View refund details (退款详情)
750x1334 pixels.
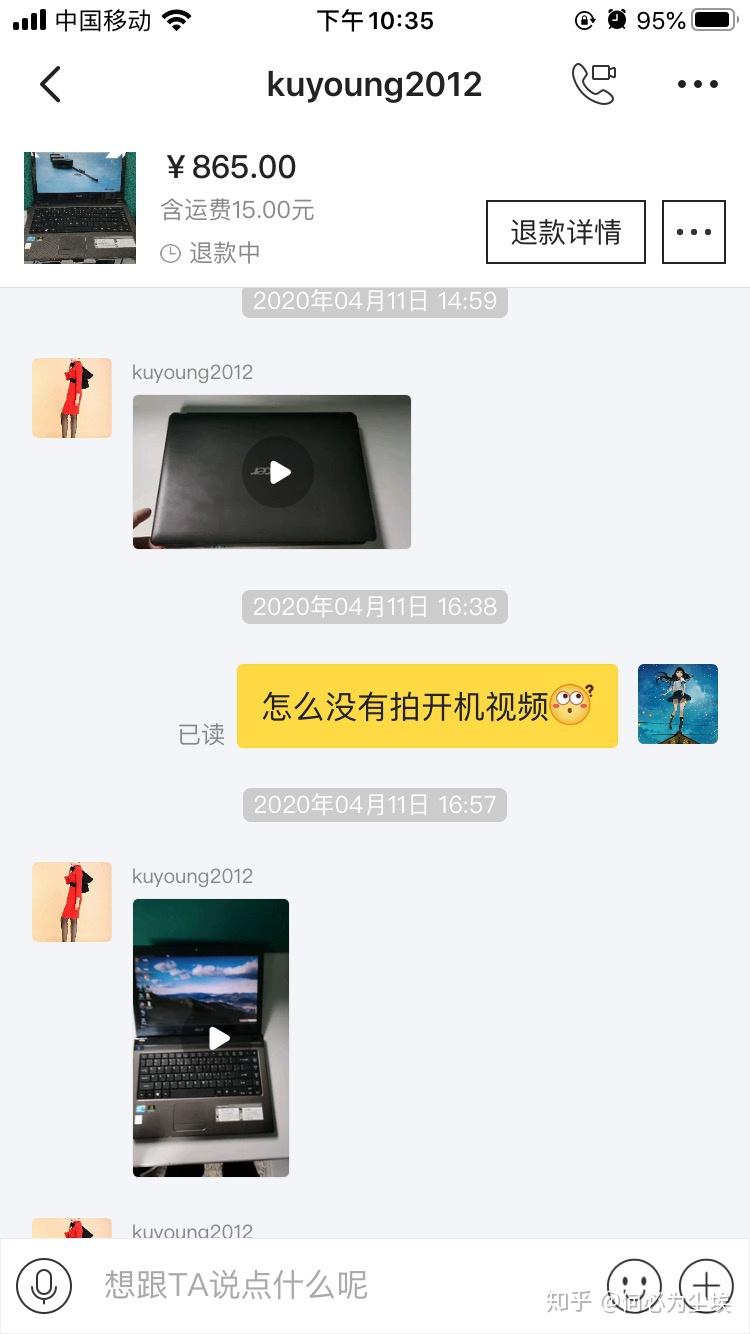point(565,232)
